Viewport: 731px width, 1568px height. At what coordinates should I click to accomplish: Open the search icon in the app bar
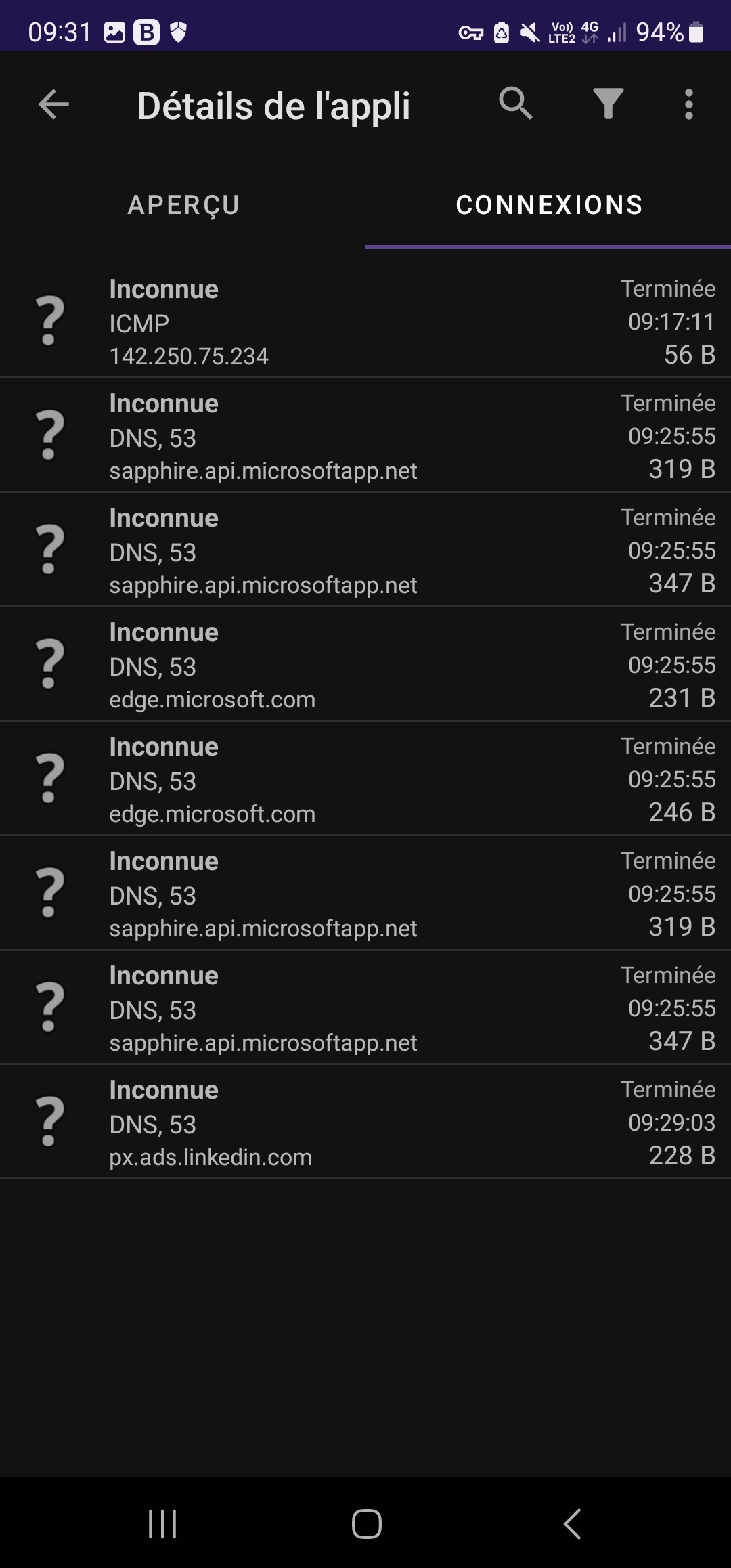point(516,104)
